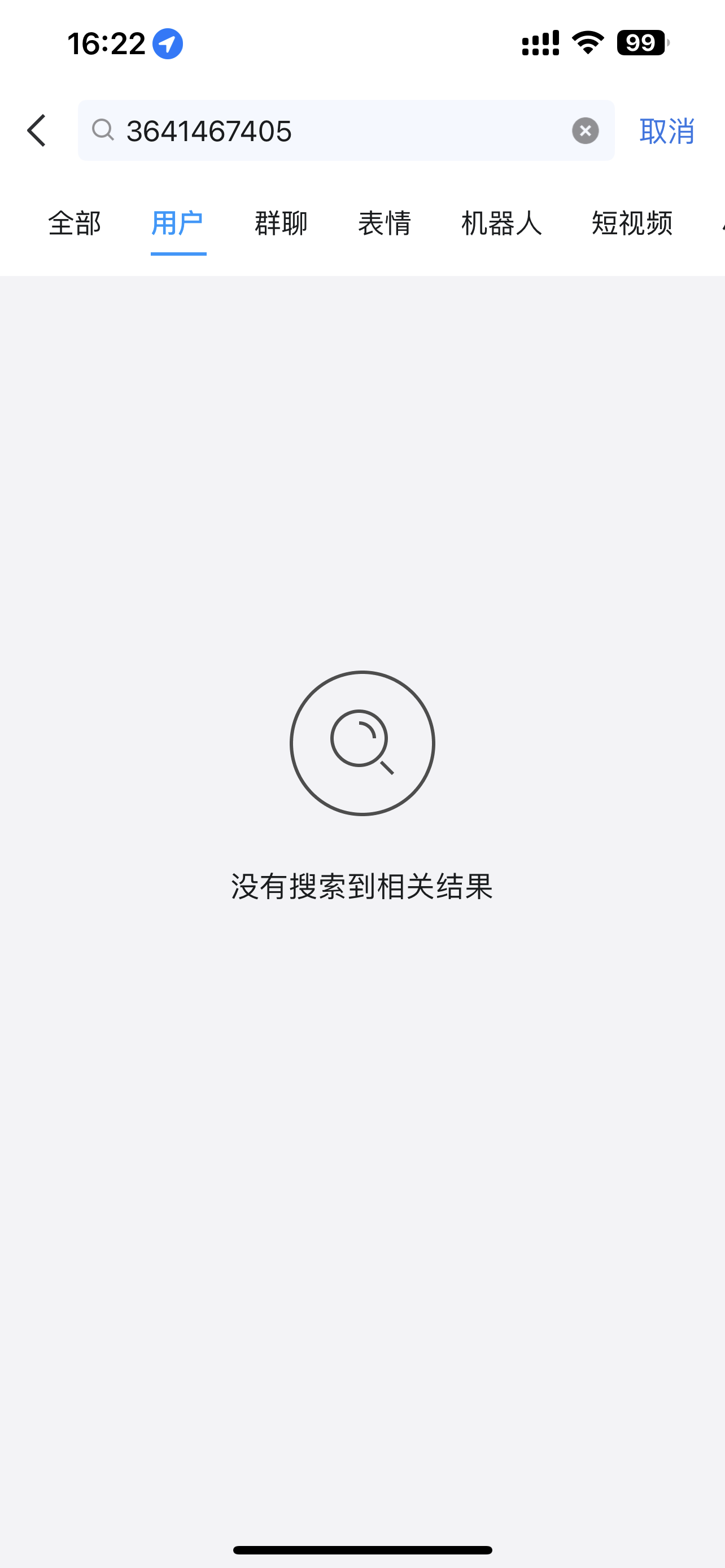Image resolution: width=725 pixels, height=1568 pixels.
Task: Tap the search field with 3641467405
Action: (335, 131)
